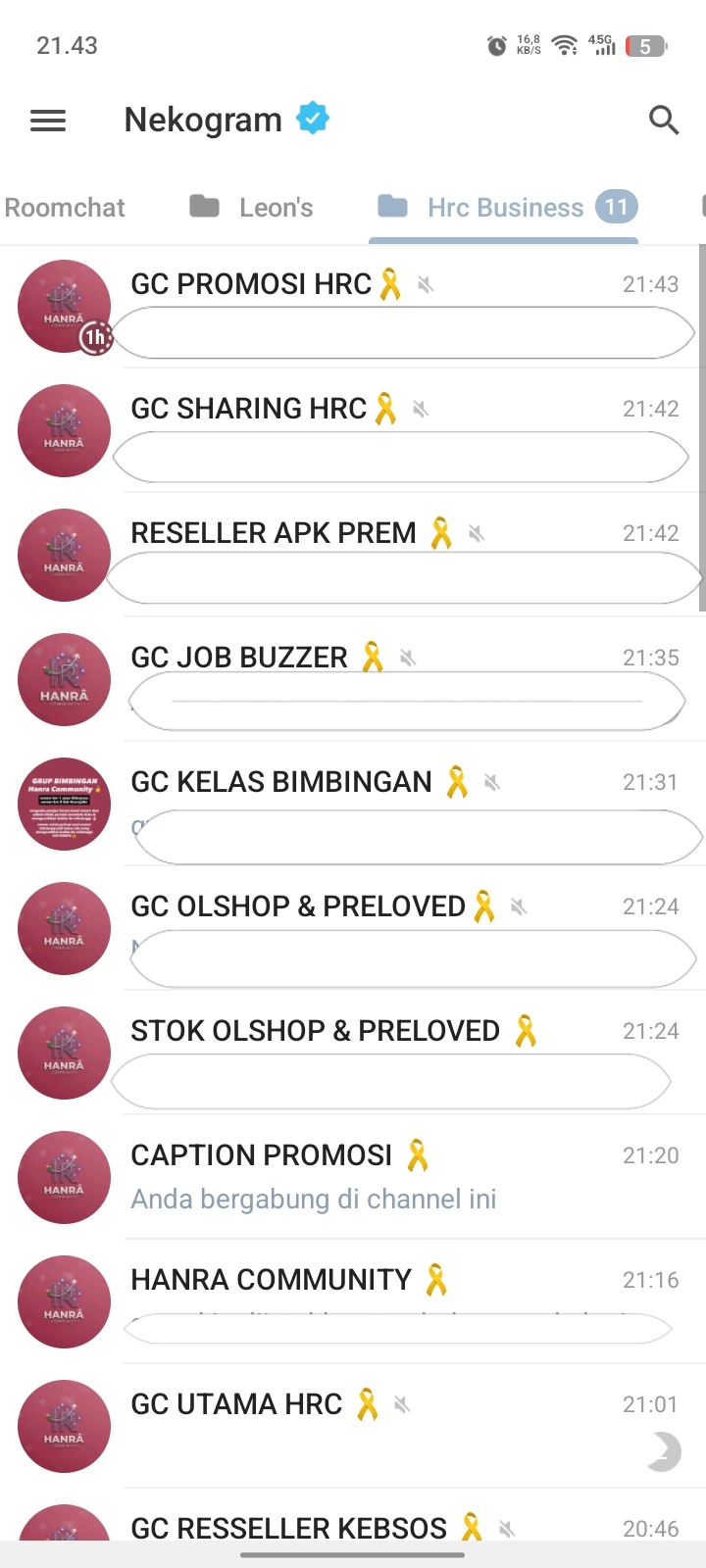This screenshot has height=1568, width=706.
Task: Open the search icon
Action: 664,120
